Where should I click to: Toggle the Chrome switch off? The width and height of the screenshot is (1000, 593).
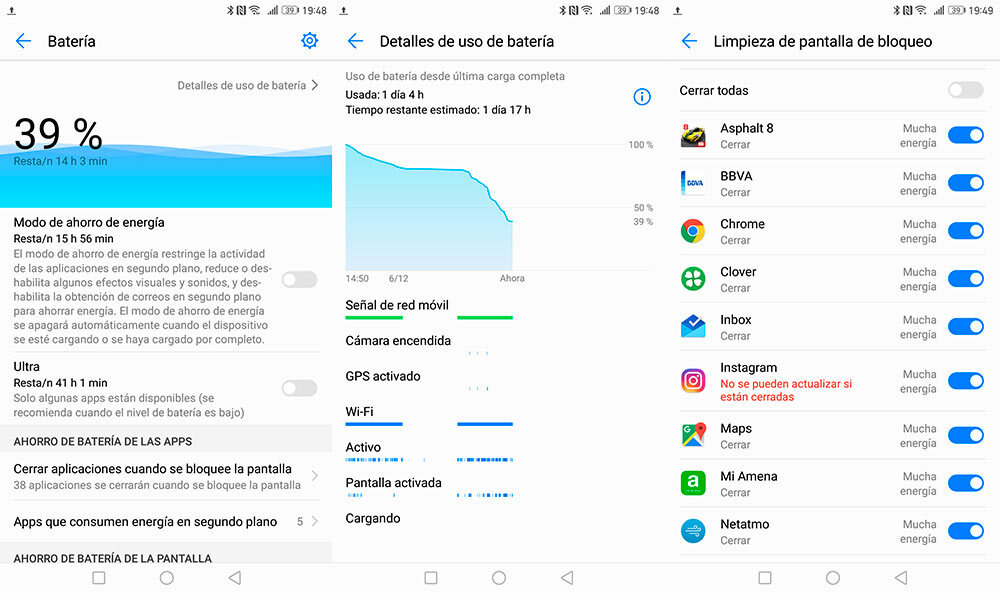pos(965,231)
